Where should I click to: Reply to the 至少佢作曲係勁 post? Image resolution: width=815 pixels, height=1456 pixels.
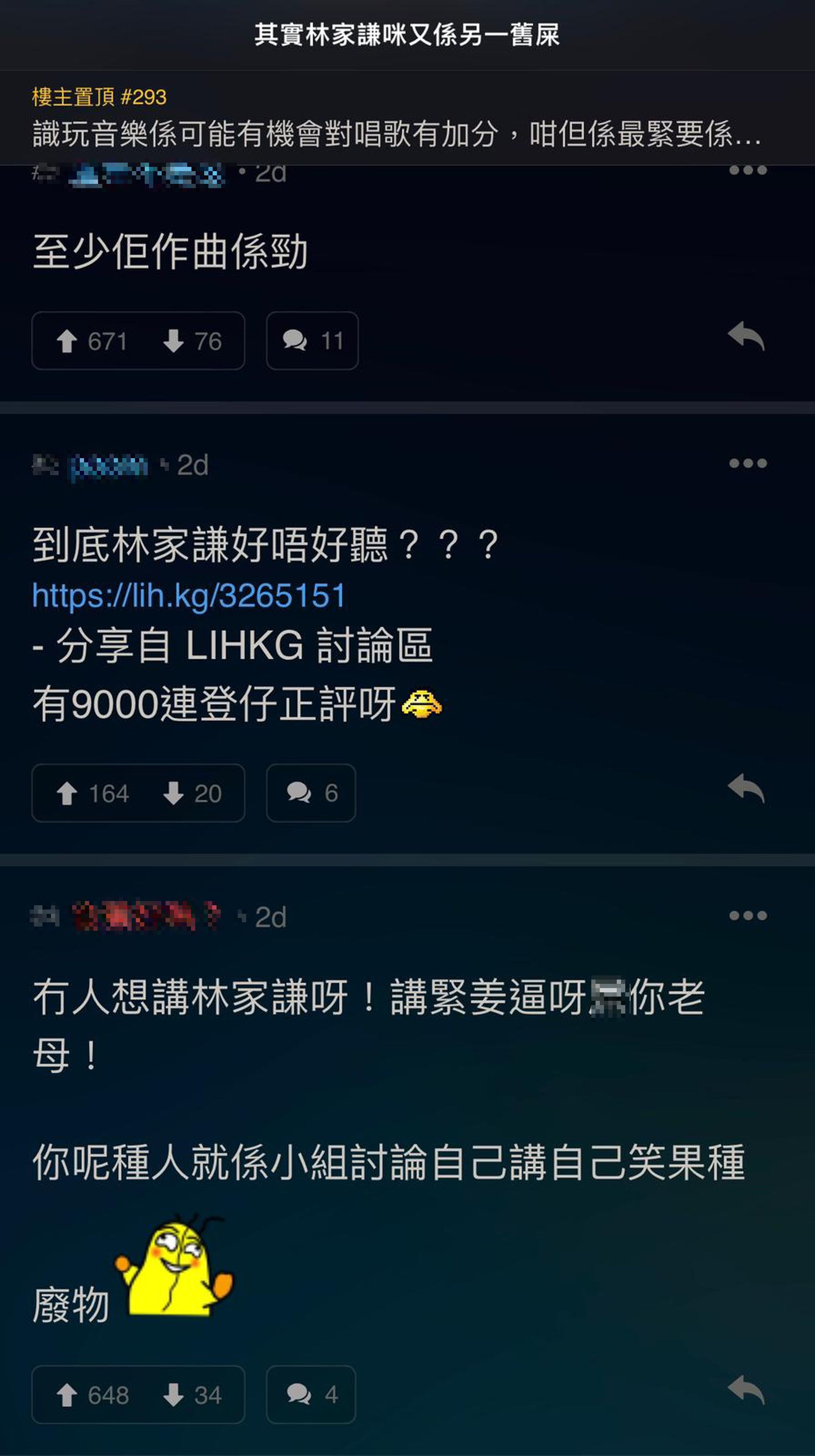746,337
